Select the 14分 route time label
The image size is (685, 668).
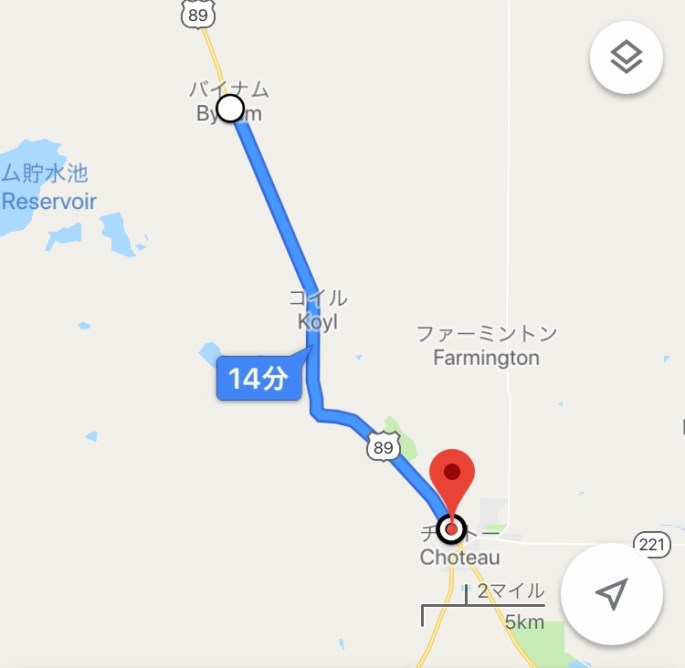[x=258, y=380]
